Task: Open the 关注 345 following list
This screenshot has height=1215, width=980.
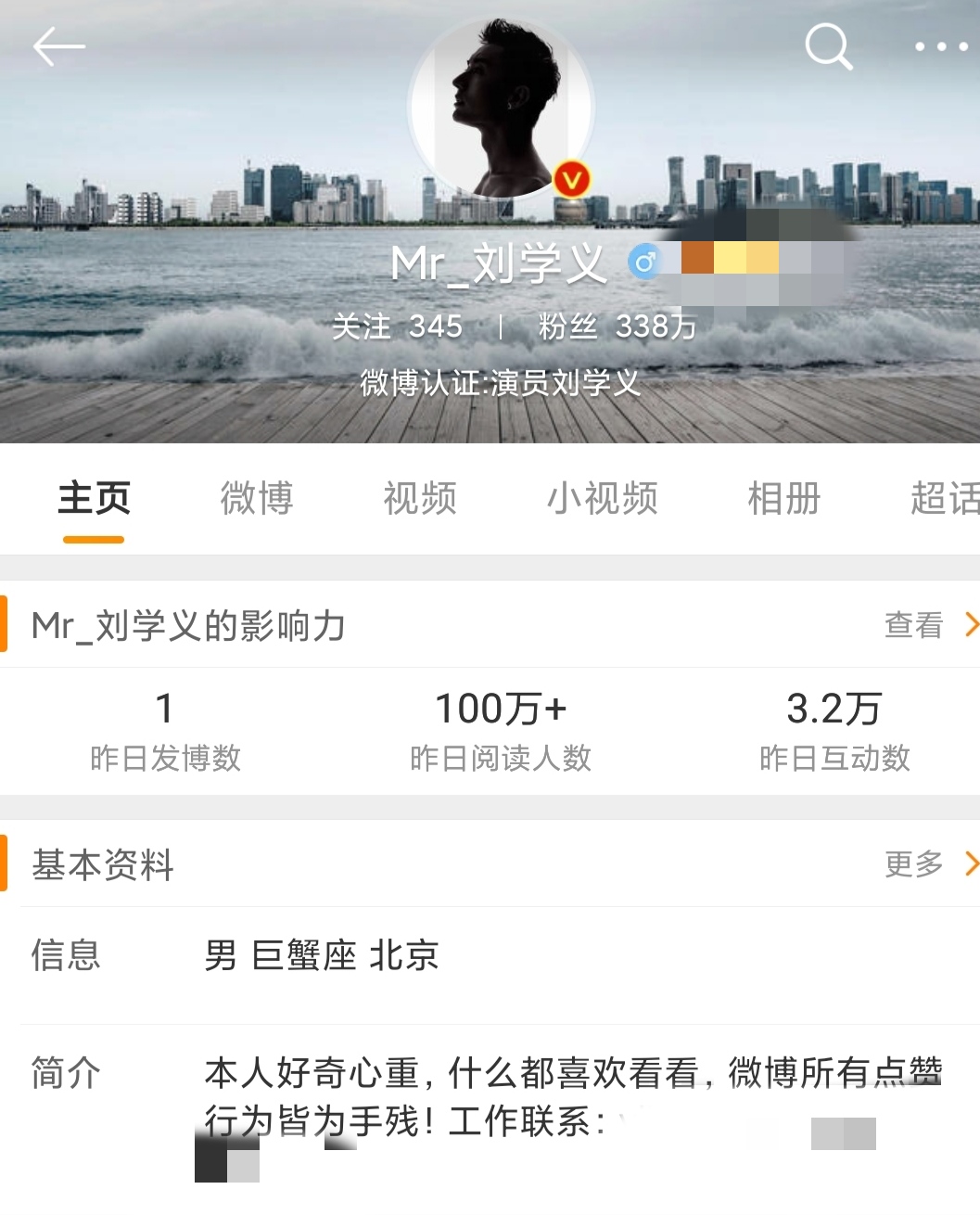Action: click(x=397, y=326)
